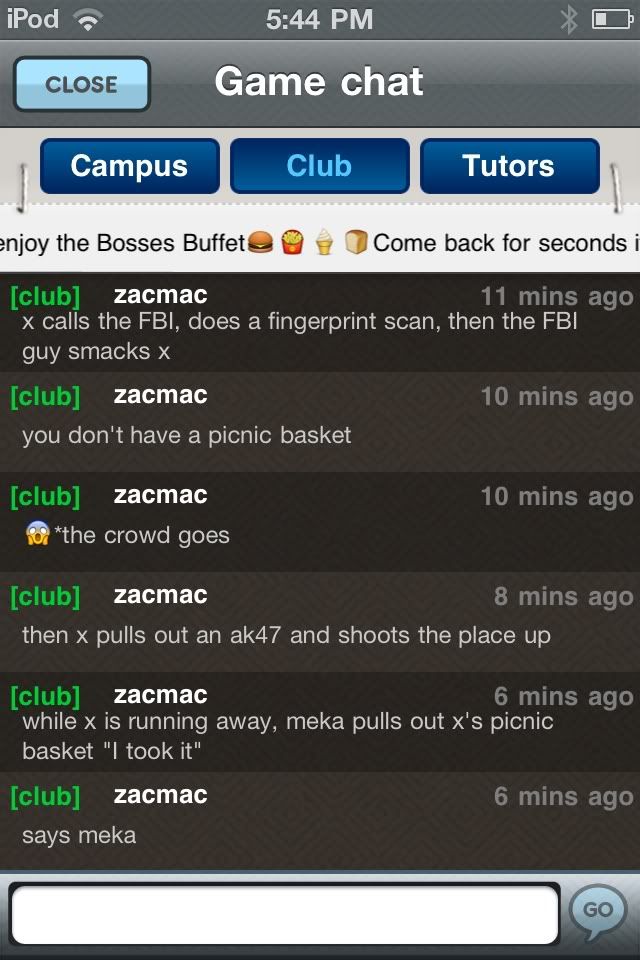Open the Tutors chat tab

tap(509, 166)
